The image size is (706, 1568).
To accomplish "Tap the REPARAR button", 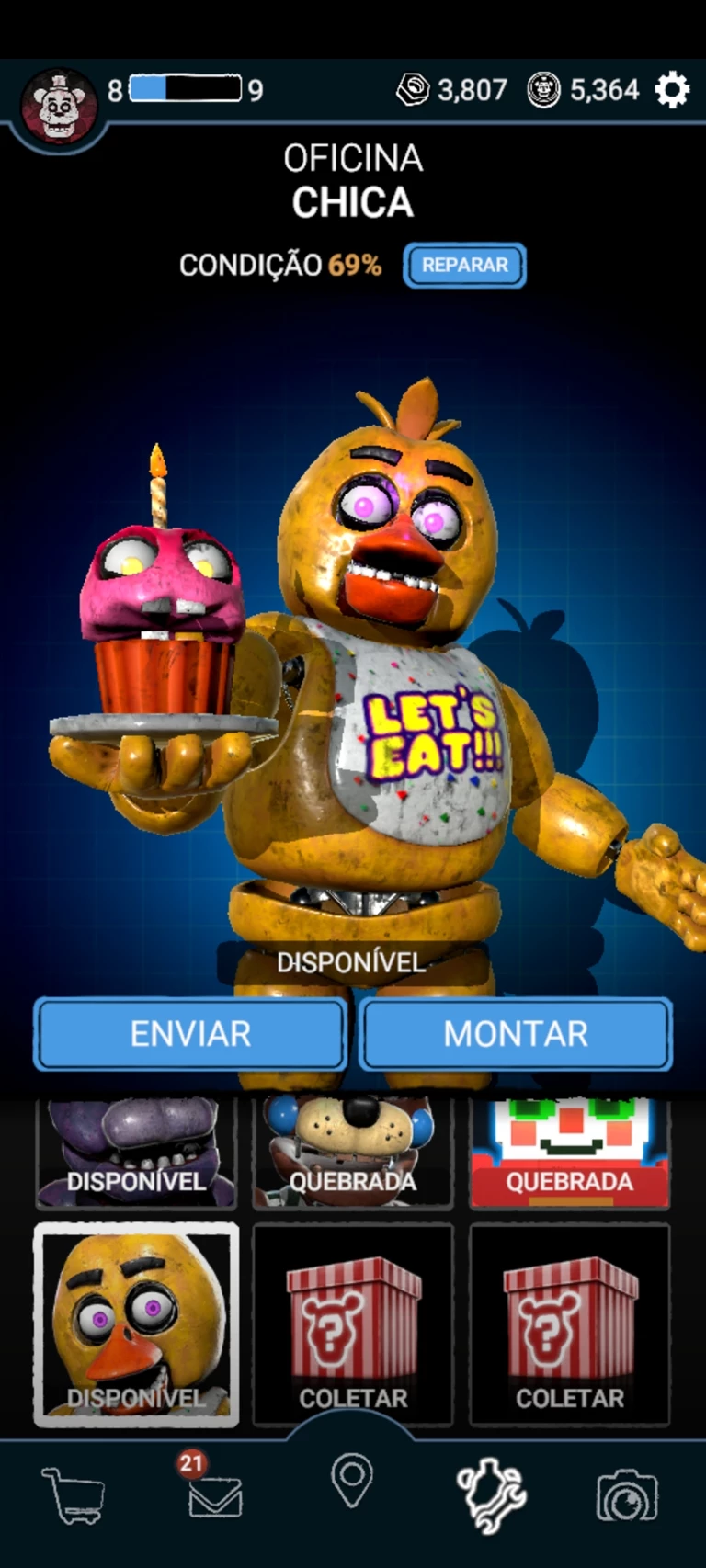I will click(464, 265).
